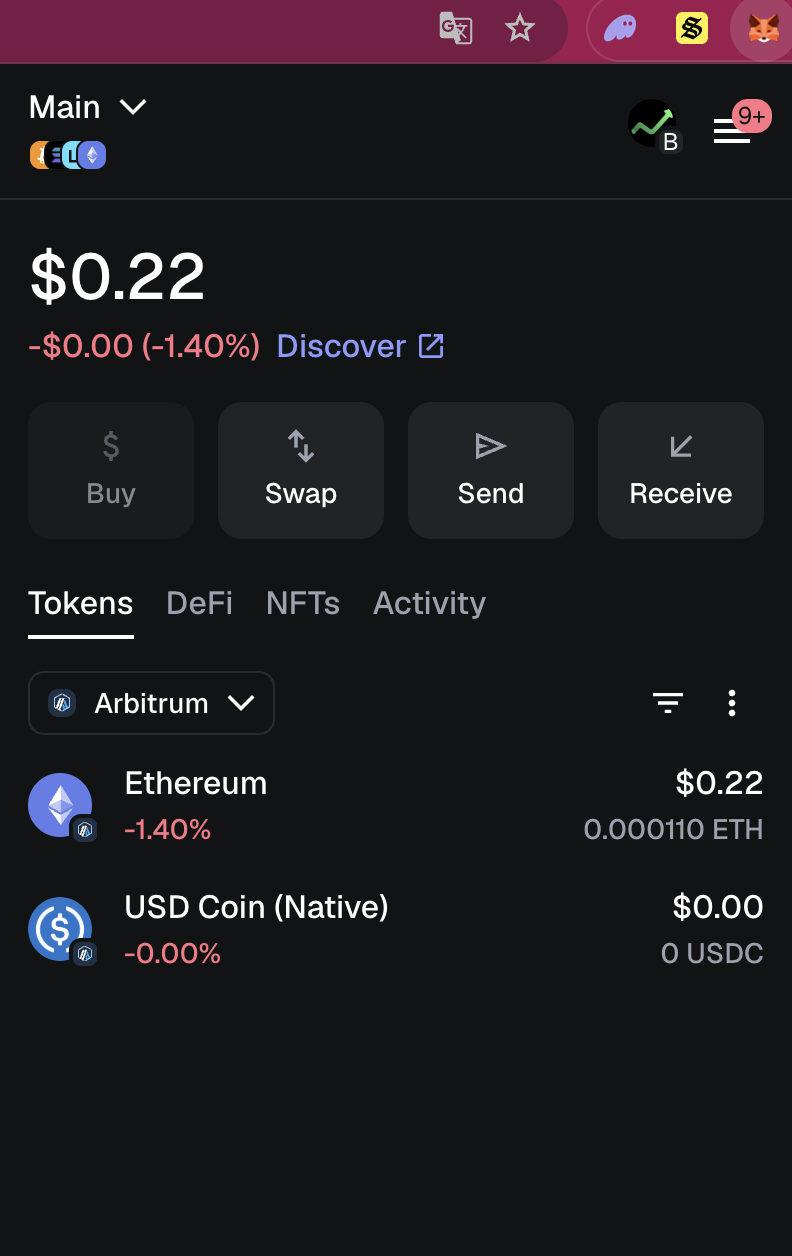Switch to the NFTs tab
Screen dimensions: 792x1256
pos(303,603)
